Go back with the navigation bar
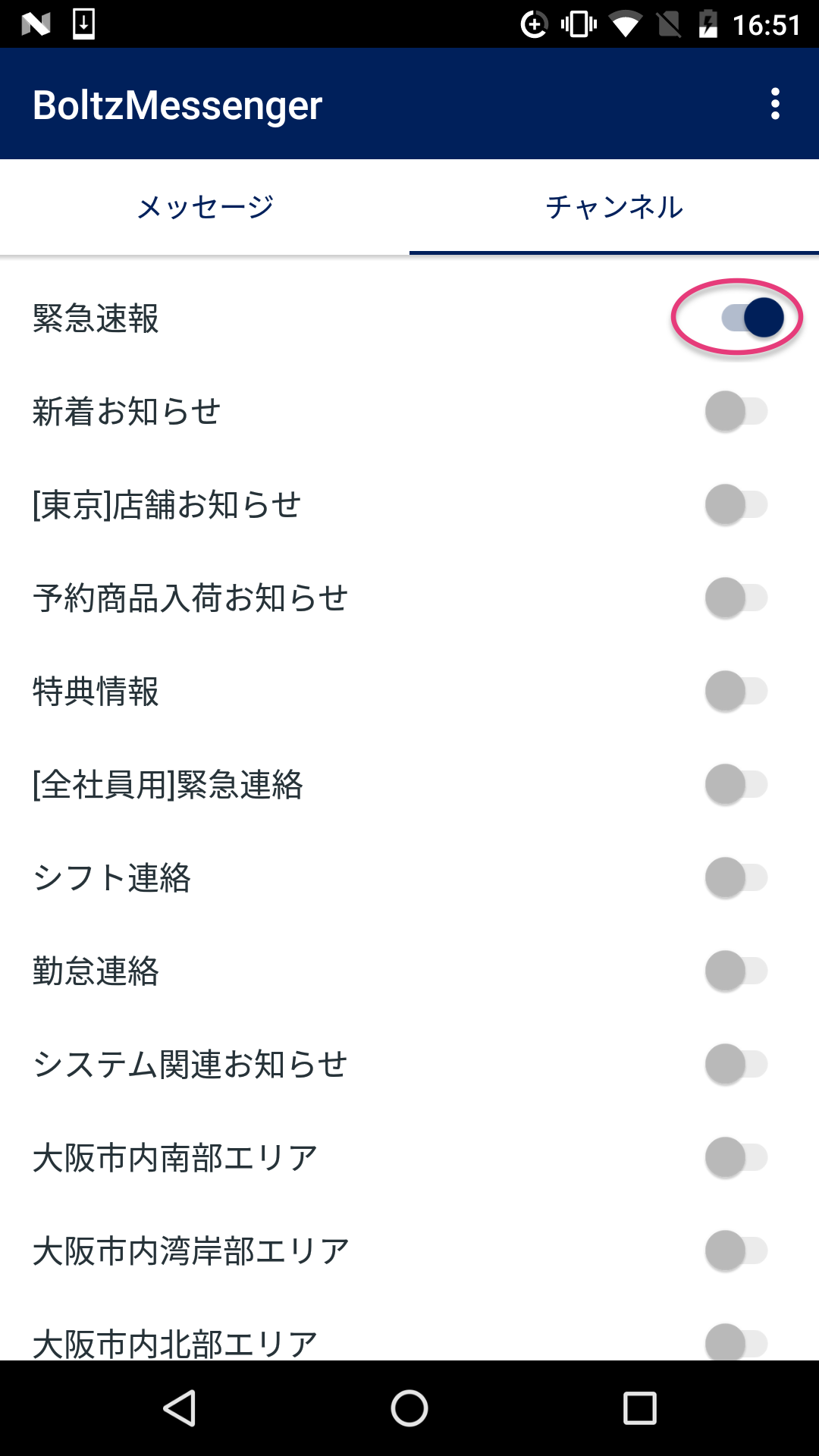The width and height of the screenshot is (819, 1456). (x=180, y=1408)
